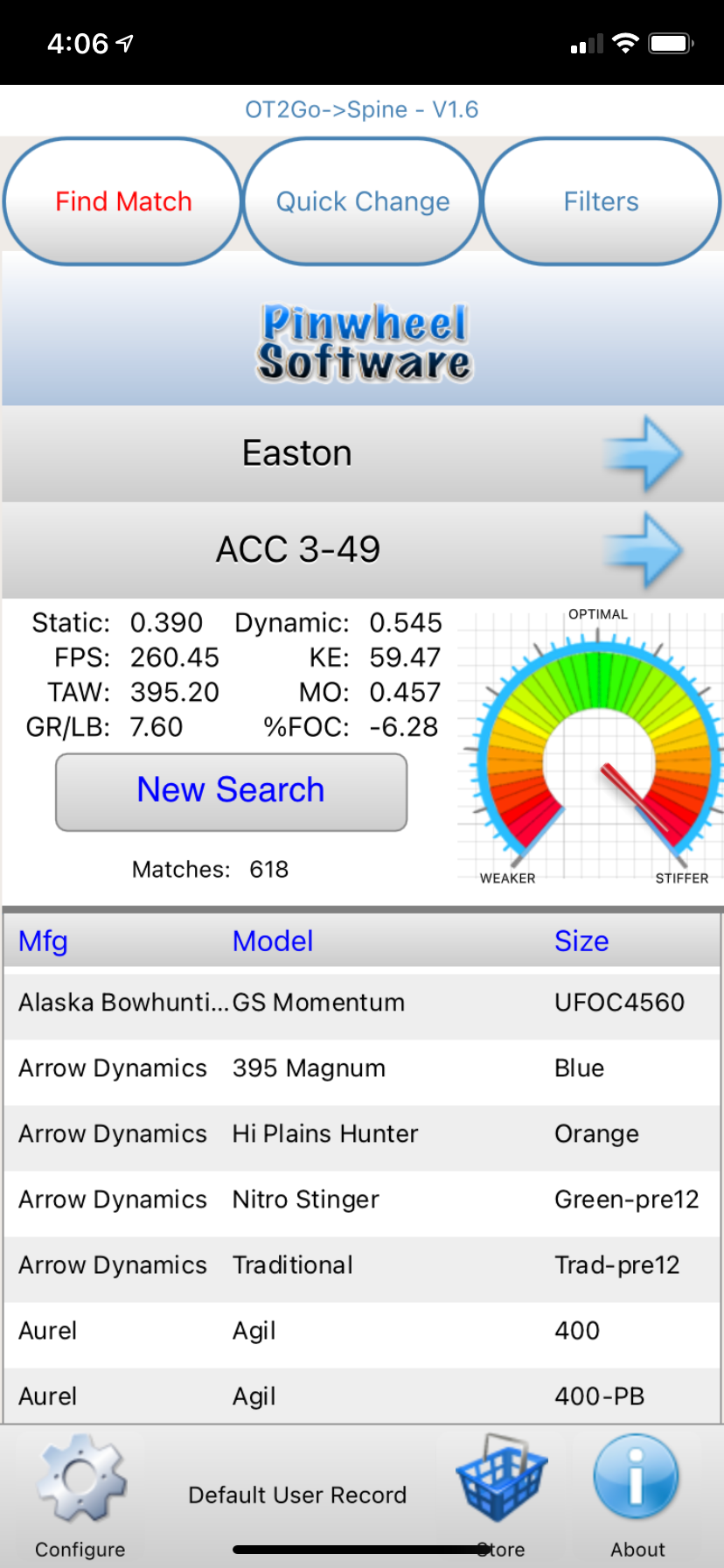
Task: Switch to Quick Change mode
Action: tap(362, 200)
